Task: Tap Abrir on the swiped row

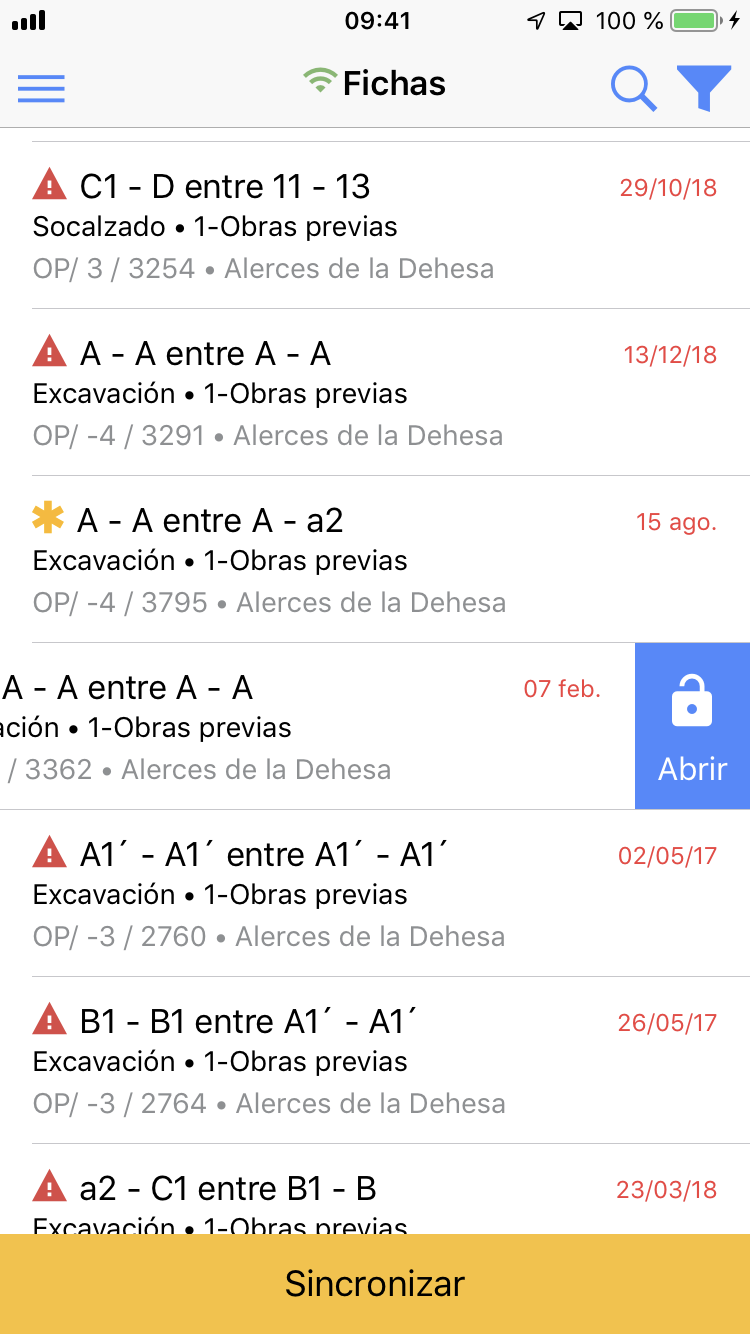Action: click(x=692, y=726)
